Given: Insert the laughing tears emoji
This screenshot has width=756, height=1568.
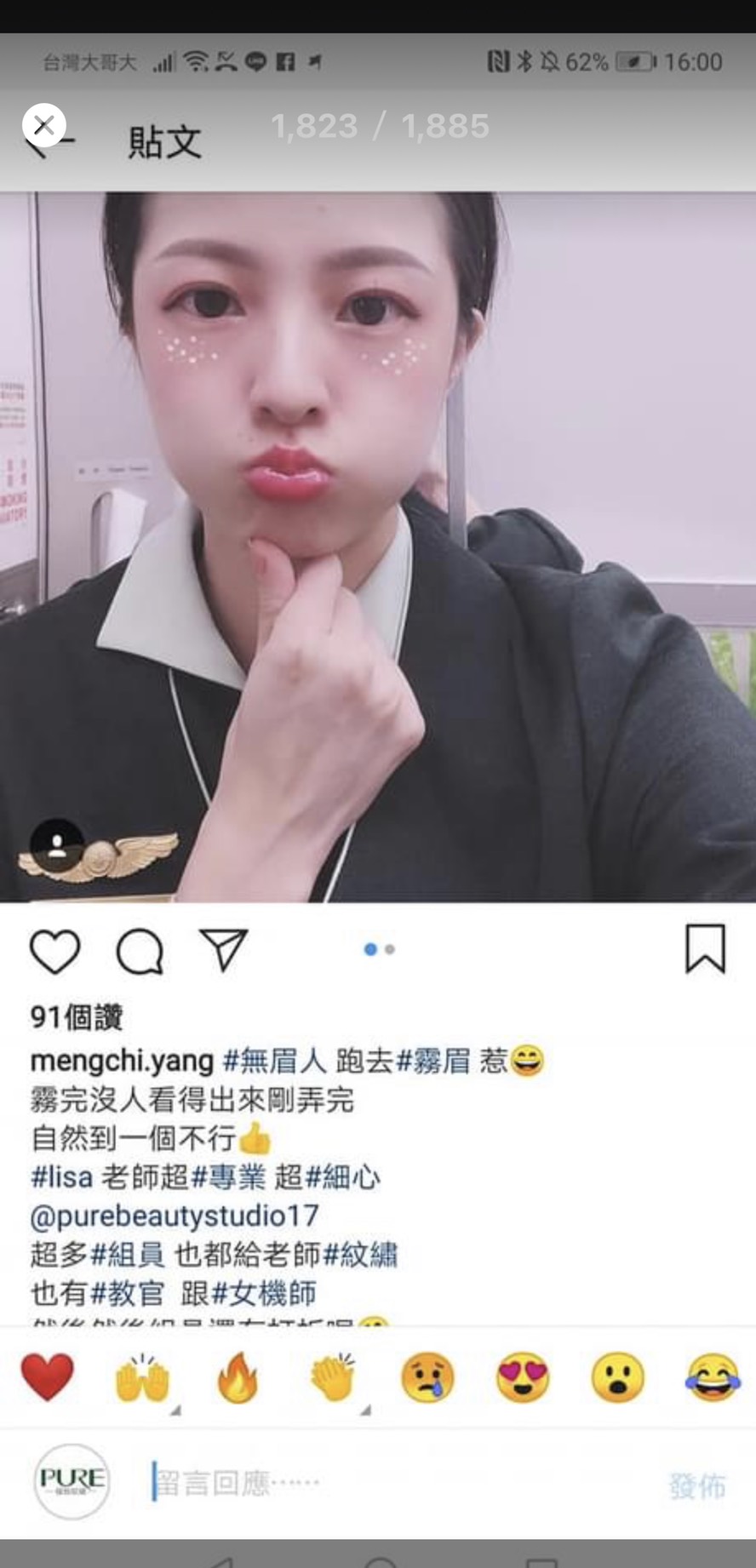Looking at the screenshot, I should tap(712, 1378).
